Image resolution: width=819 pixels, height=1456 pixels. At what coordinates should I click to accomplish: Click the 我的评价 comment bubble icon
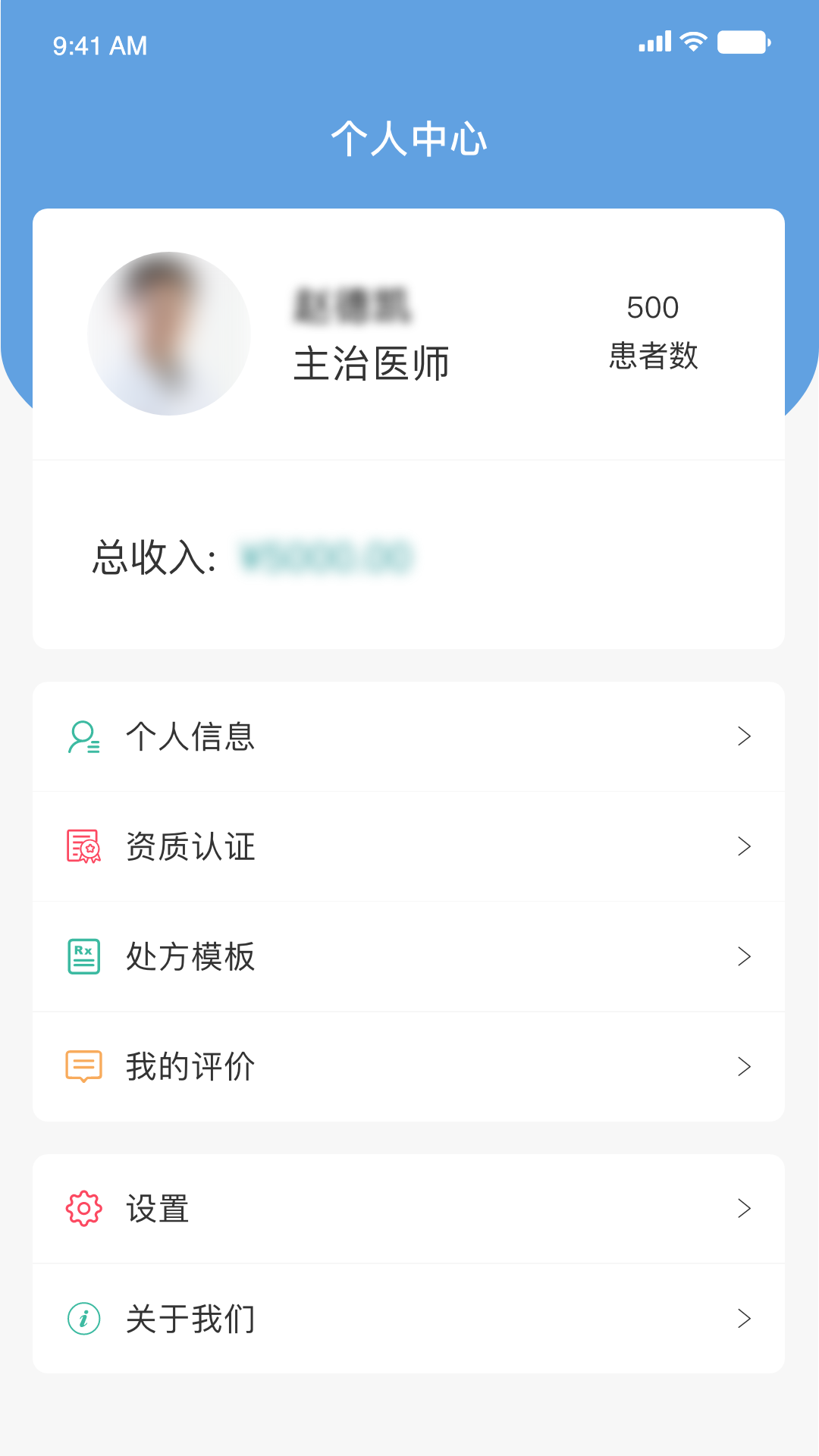tap(83, 1066)
